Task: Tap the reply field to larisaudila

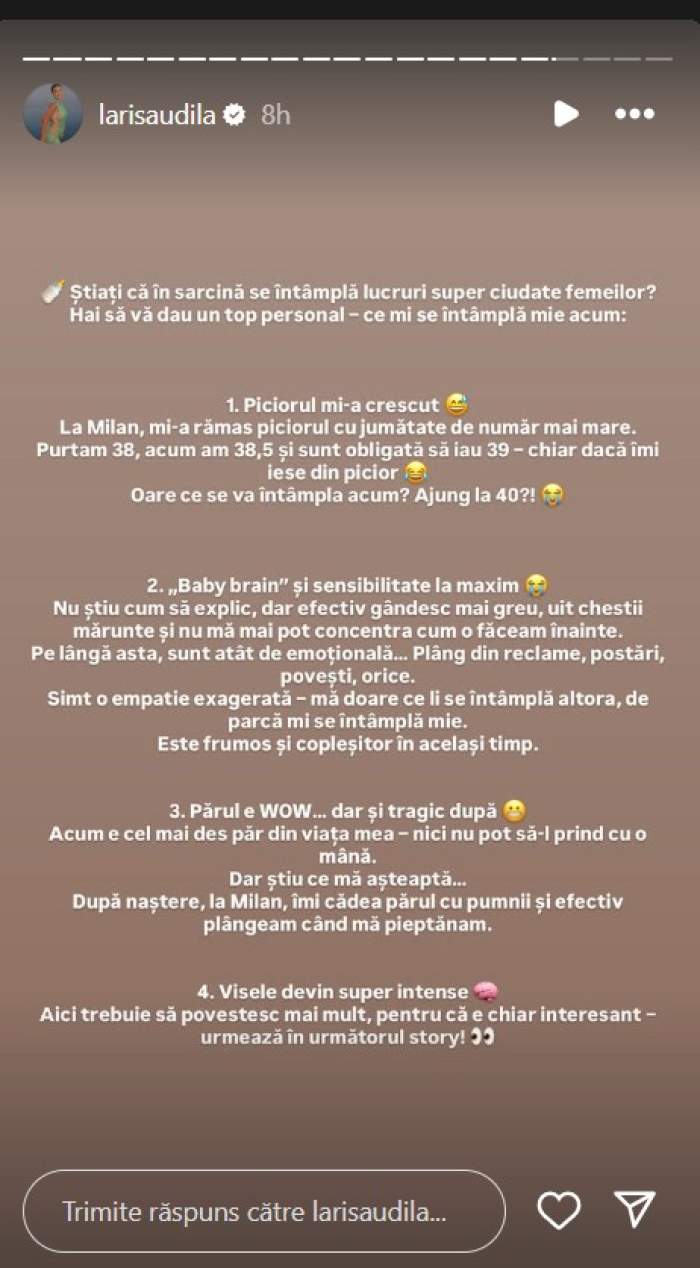Action: 264,1211
